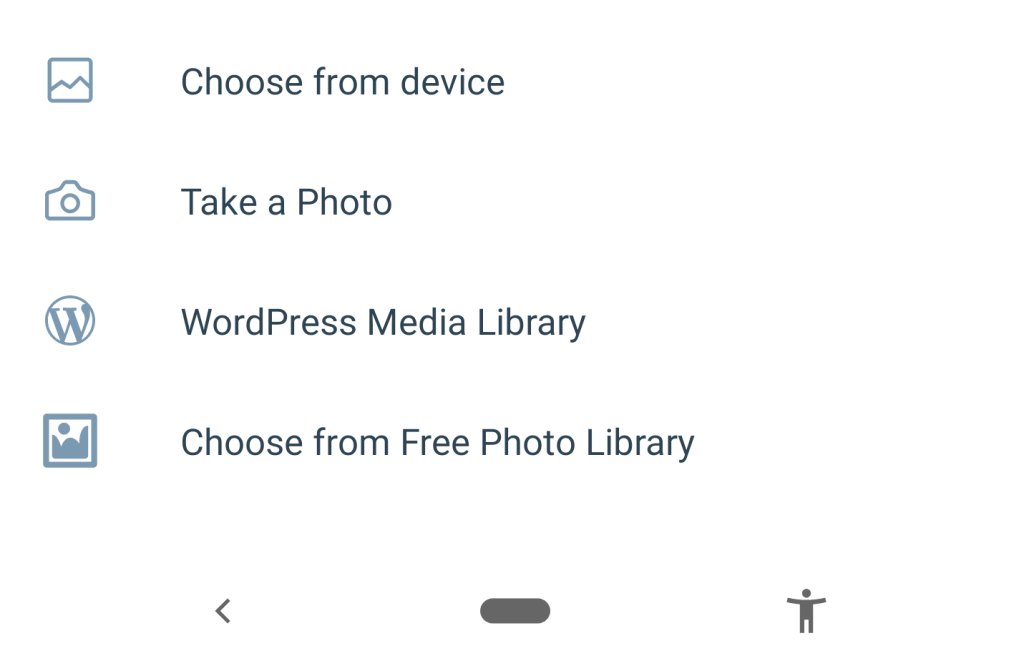Tap the home pill button
Screen dimensions: 1024x671
(515, 610)
